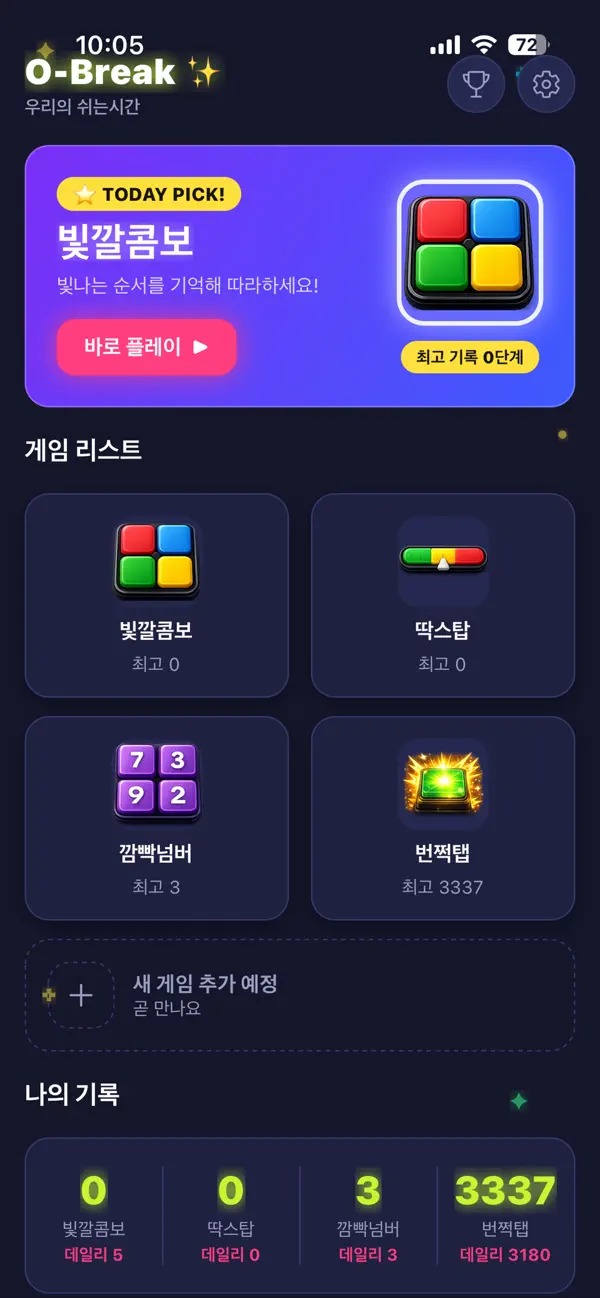
Task: Open the 빛깔콤보 game card in the list
Action: point(156,595)
